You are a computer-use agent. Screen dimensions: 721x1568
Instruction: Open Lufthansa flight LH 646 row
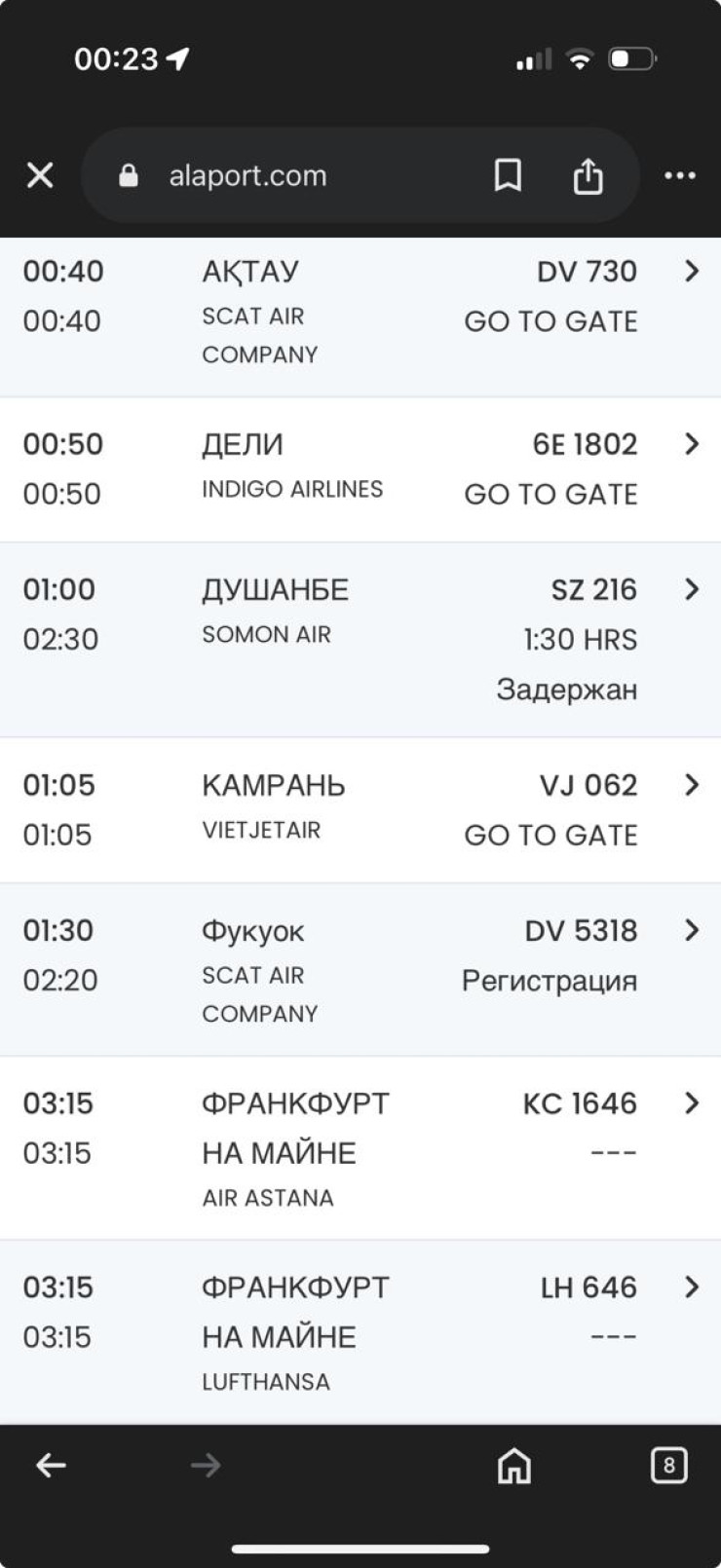[x=360, y=1332]
